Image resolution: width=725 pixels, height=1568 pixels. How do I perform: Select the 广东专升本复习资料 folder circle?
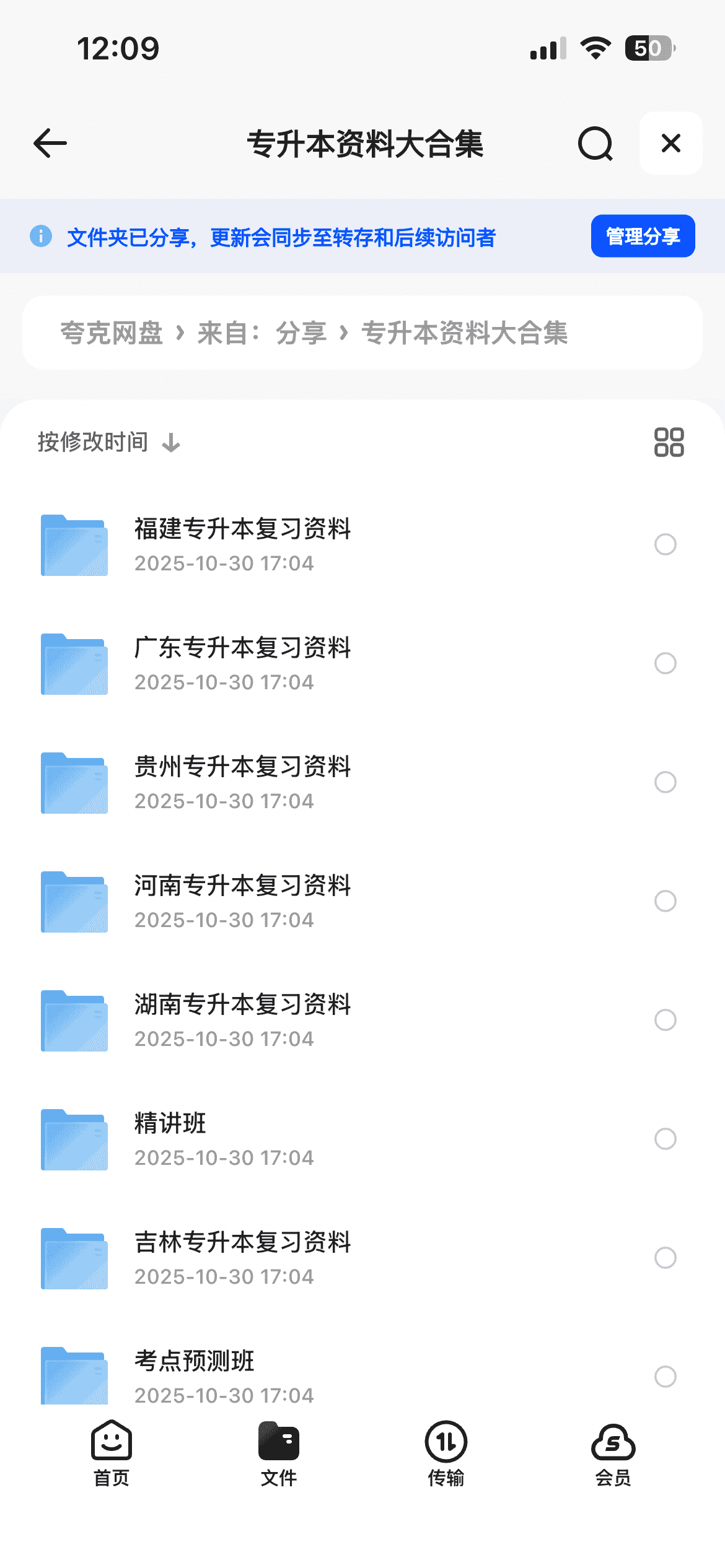[665, 663]
